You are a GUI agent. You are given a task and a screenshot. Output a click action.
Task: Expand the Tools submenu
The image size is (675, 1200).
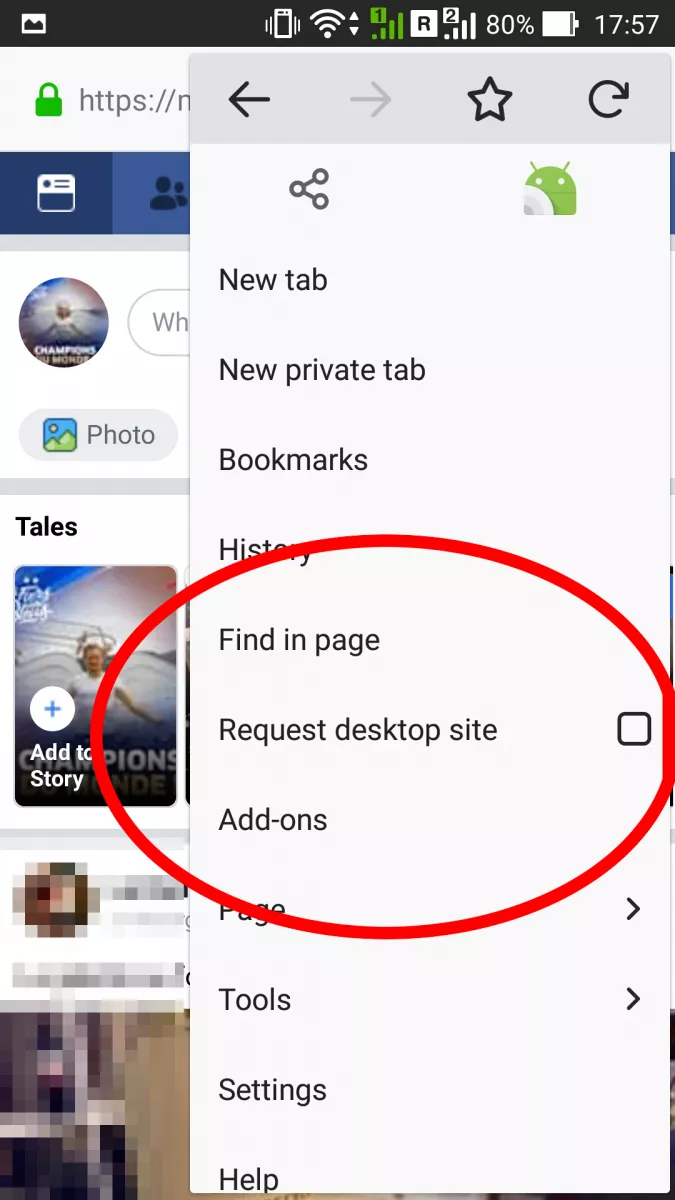click(430, 1000)
